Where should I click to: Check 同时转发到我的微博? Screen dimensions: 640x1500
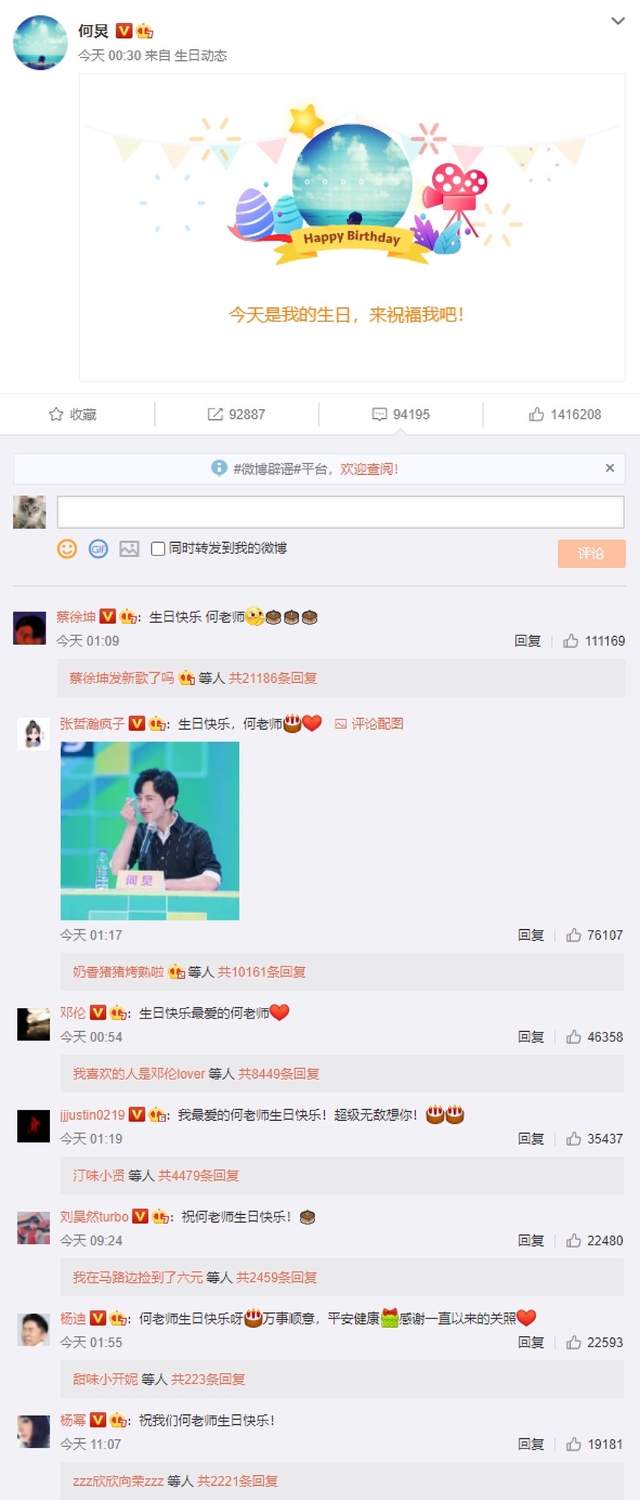pyautogui.click(x=158, y=548)
